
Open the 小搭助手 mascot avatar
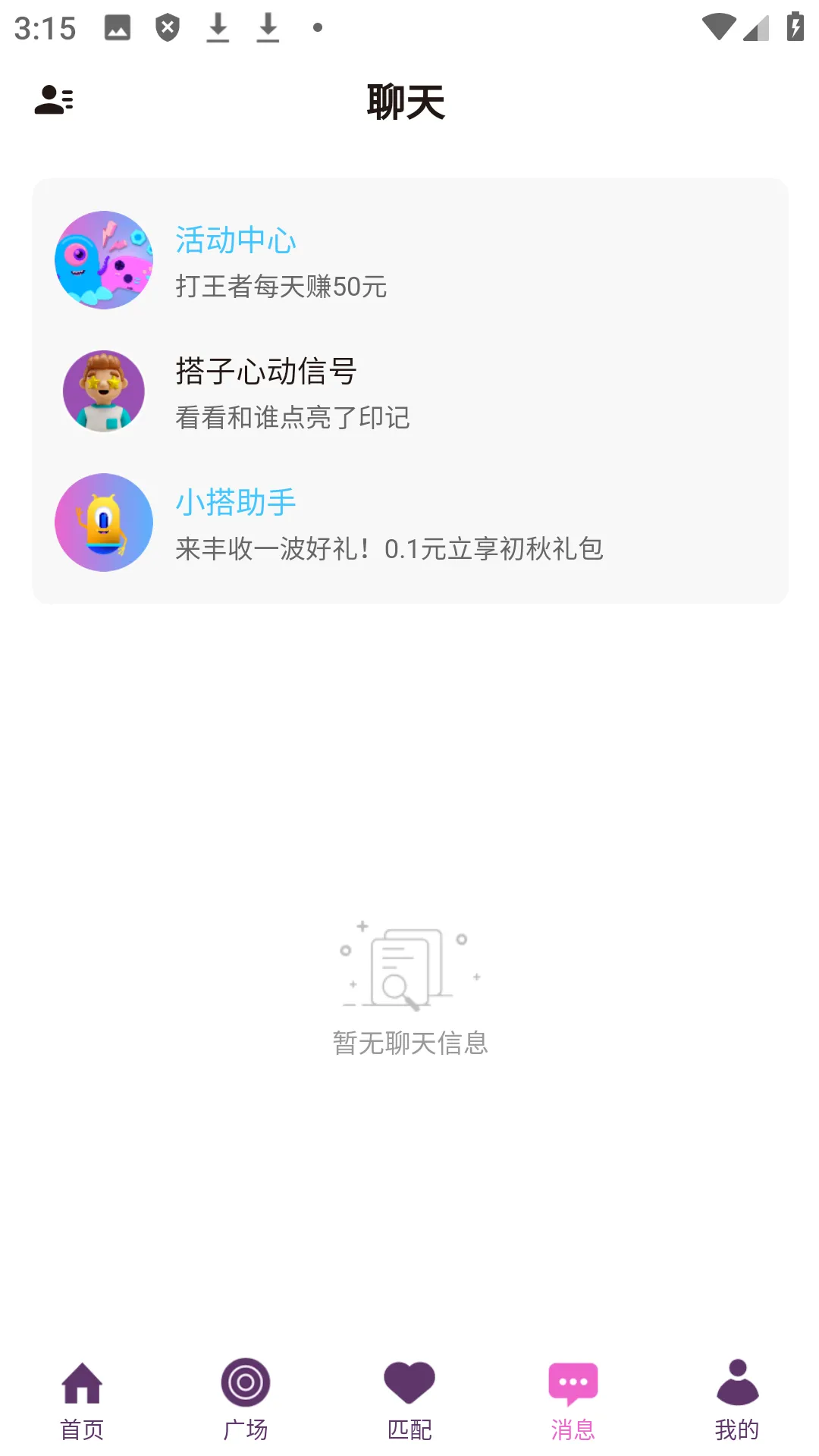[103, 522]
